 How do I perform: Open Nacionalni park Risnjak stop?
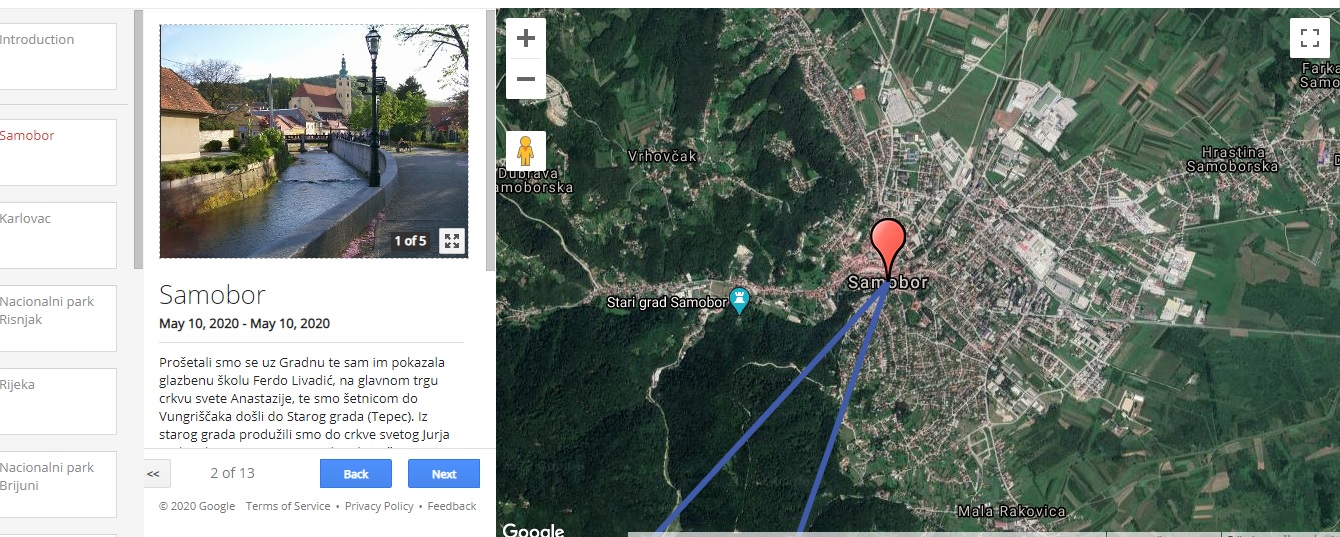coord(58,318)
